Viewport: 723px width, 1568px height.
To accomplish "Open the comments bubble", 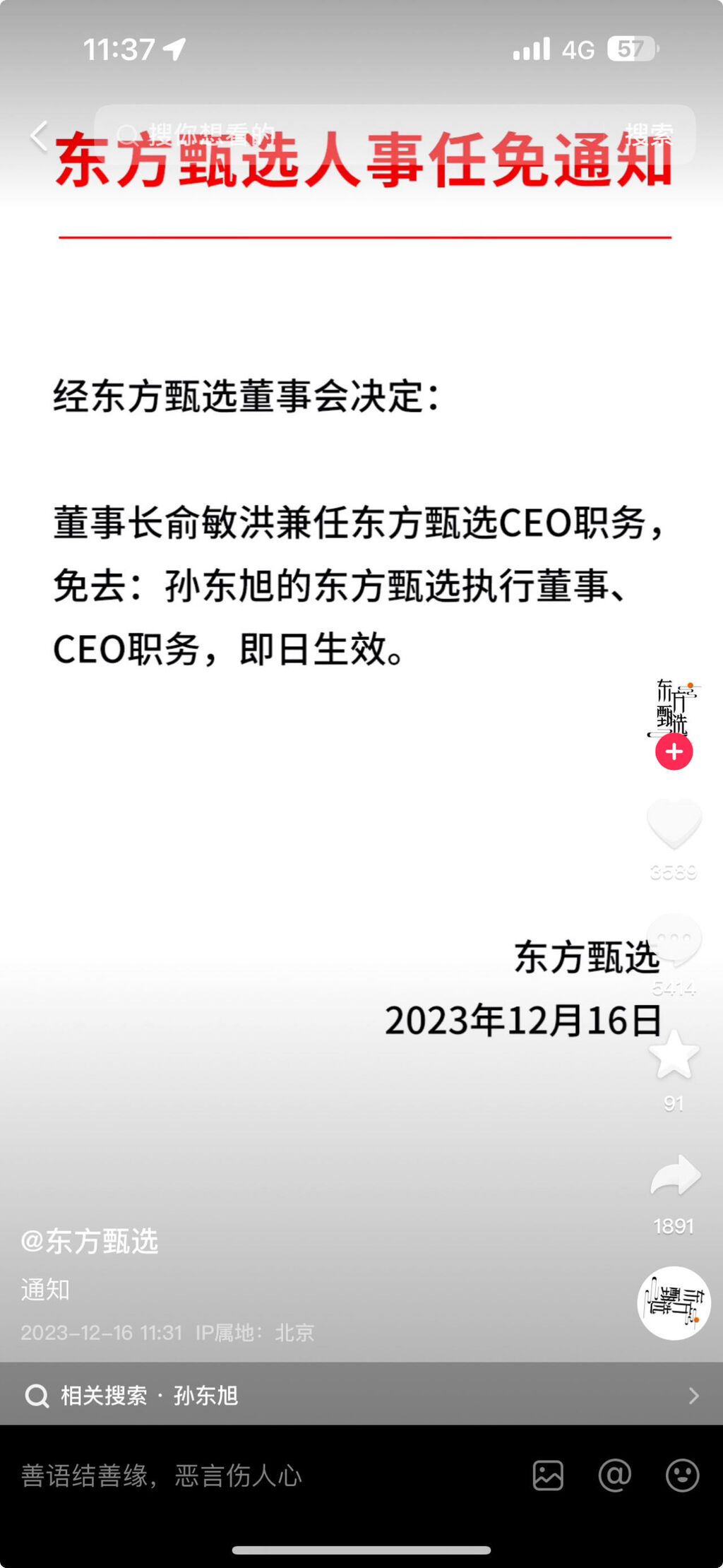I will point(674,939).
